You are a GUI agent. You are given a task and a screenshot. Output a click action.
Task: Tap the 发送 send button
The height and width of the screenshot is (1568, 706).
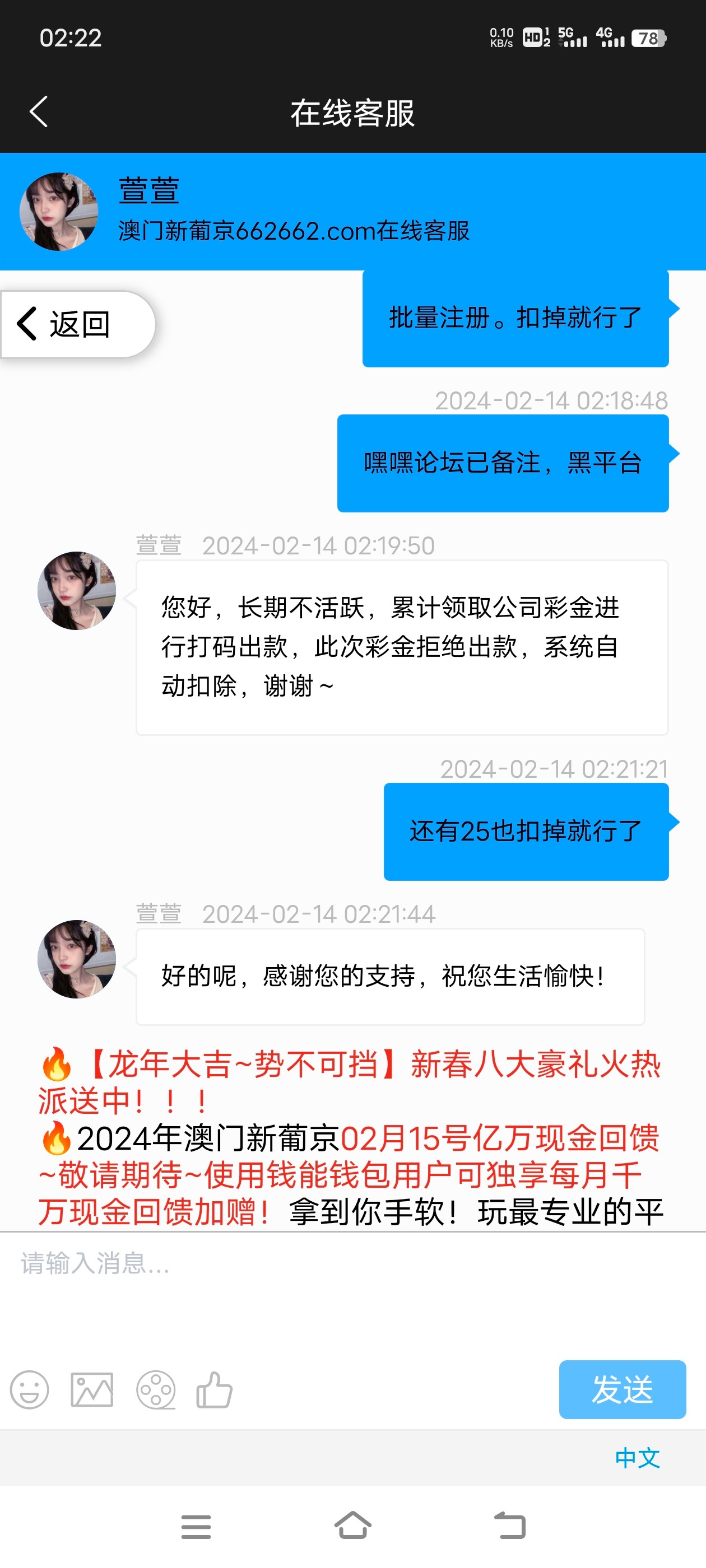click(622, 1389)
